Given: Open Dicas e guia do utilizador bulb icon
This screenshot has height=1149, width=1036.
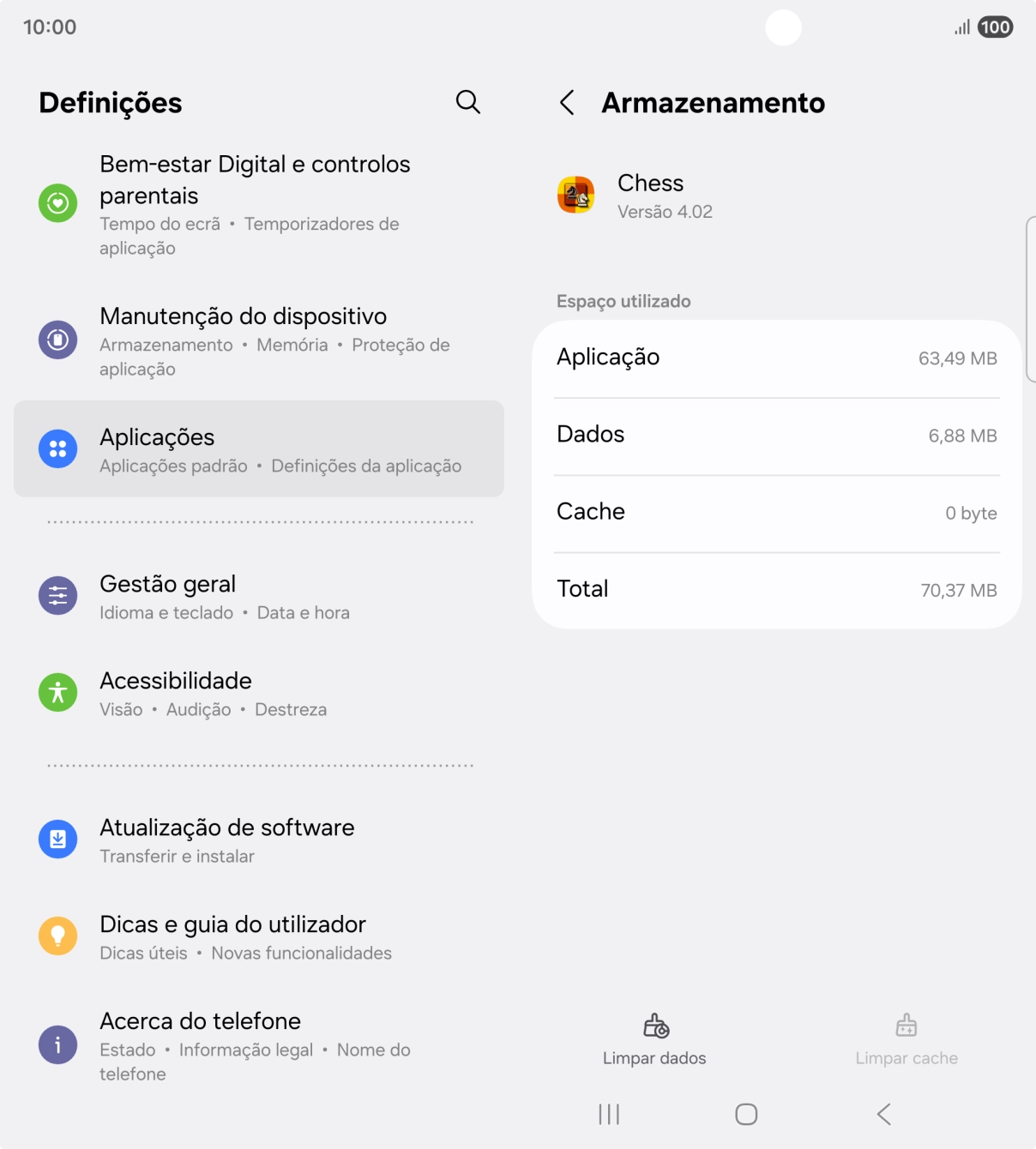Looking at the screenshot, I should 57,935.
